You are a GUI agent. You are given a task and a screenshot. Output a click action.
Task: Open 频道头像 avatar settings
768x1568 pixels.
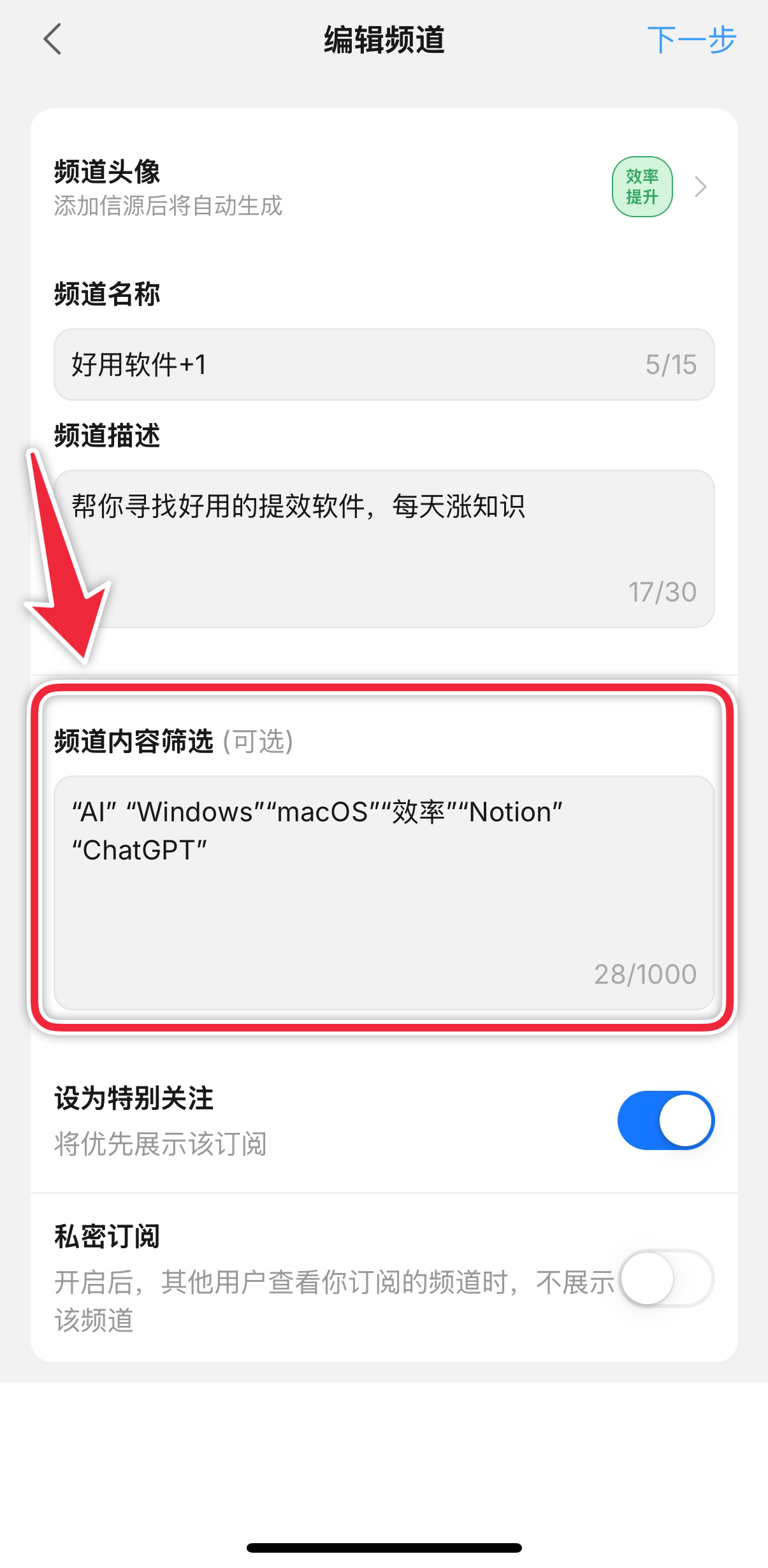click(x=641, y=187)
